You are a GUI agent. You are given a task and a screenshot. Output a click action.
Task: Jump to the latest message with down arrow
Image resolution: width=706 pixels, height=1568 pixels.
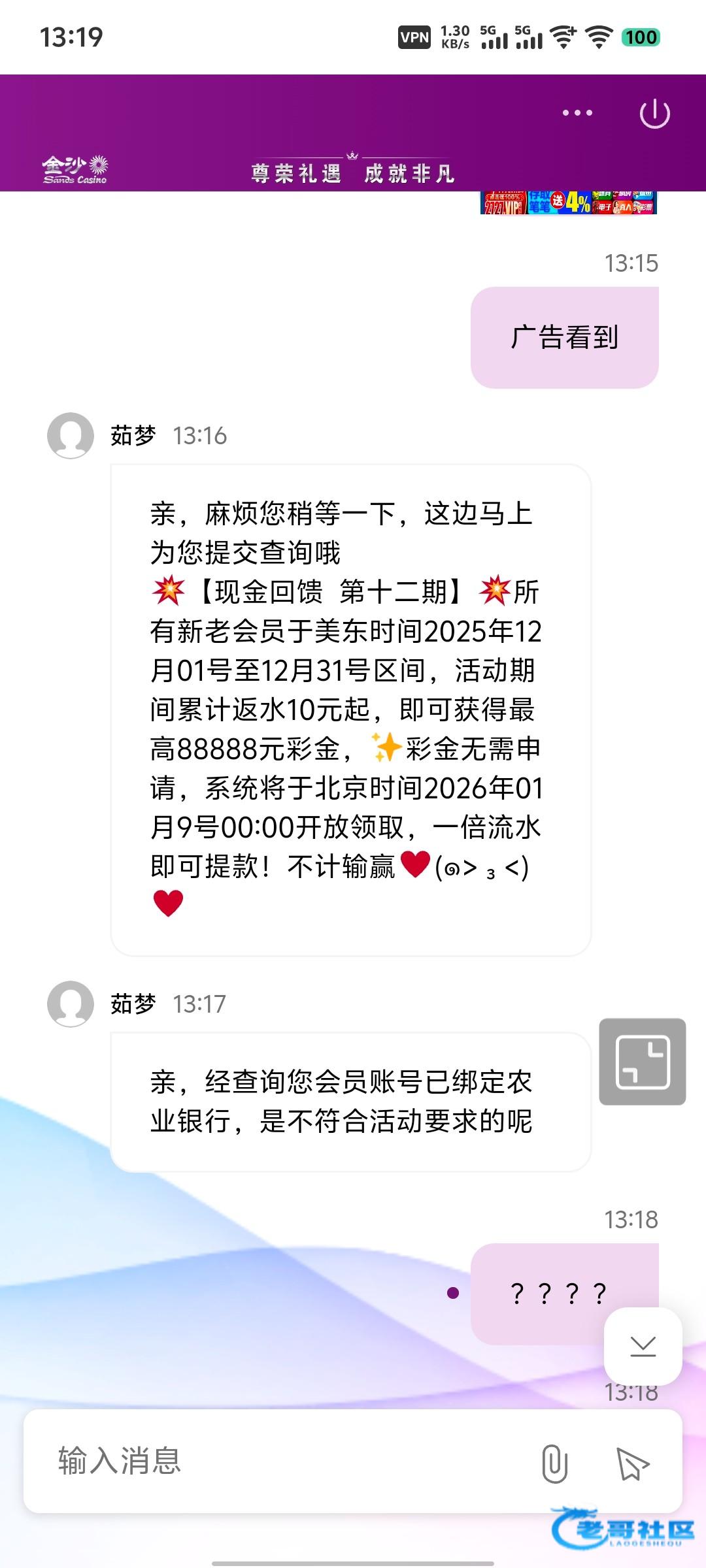(x=643, y=1346)
